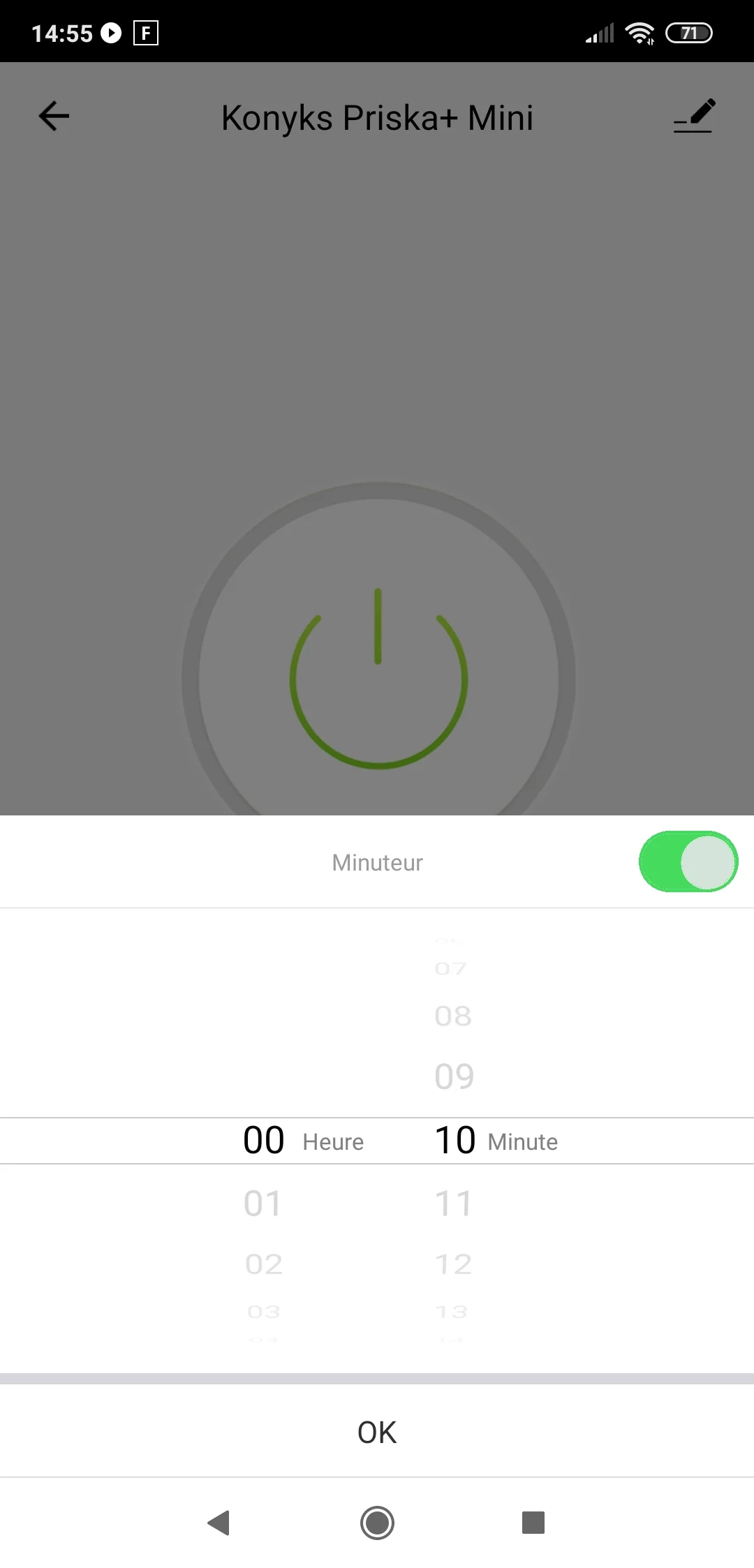Viewport: 754px width, 1568px height.
Task: Select 01 in the hour picker
Action: pos(263,1204)
